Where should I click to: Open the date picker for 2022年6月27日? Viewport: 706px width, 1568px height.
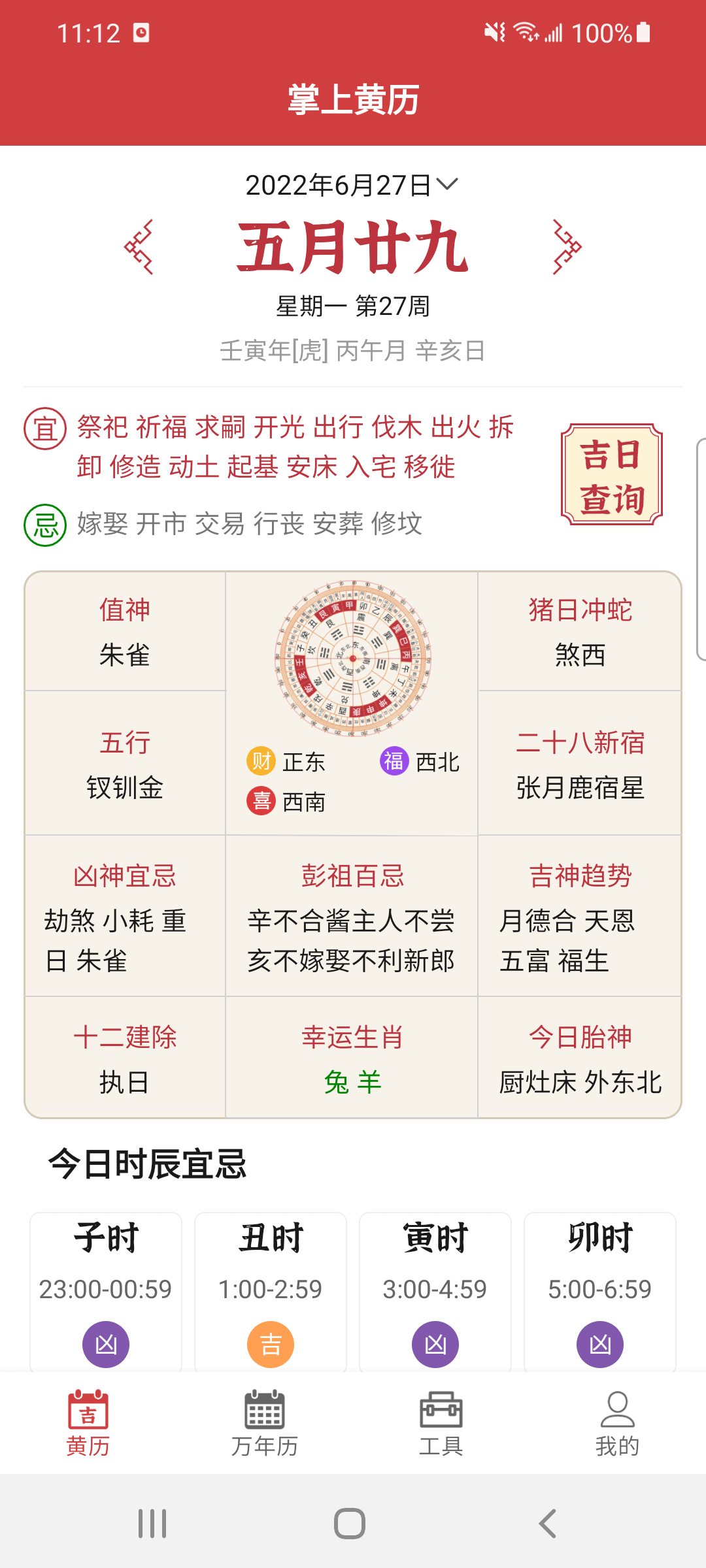coord(352,186)
